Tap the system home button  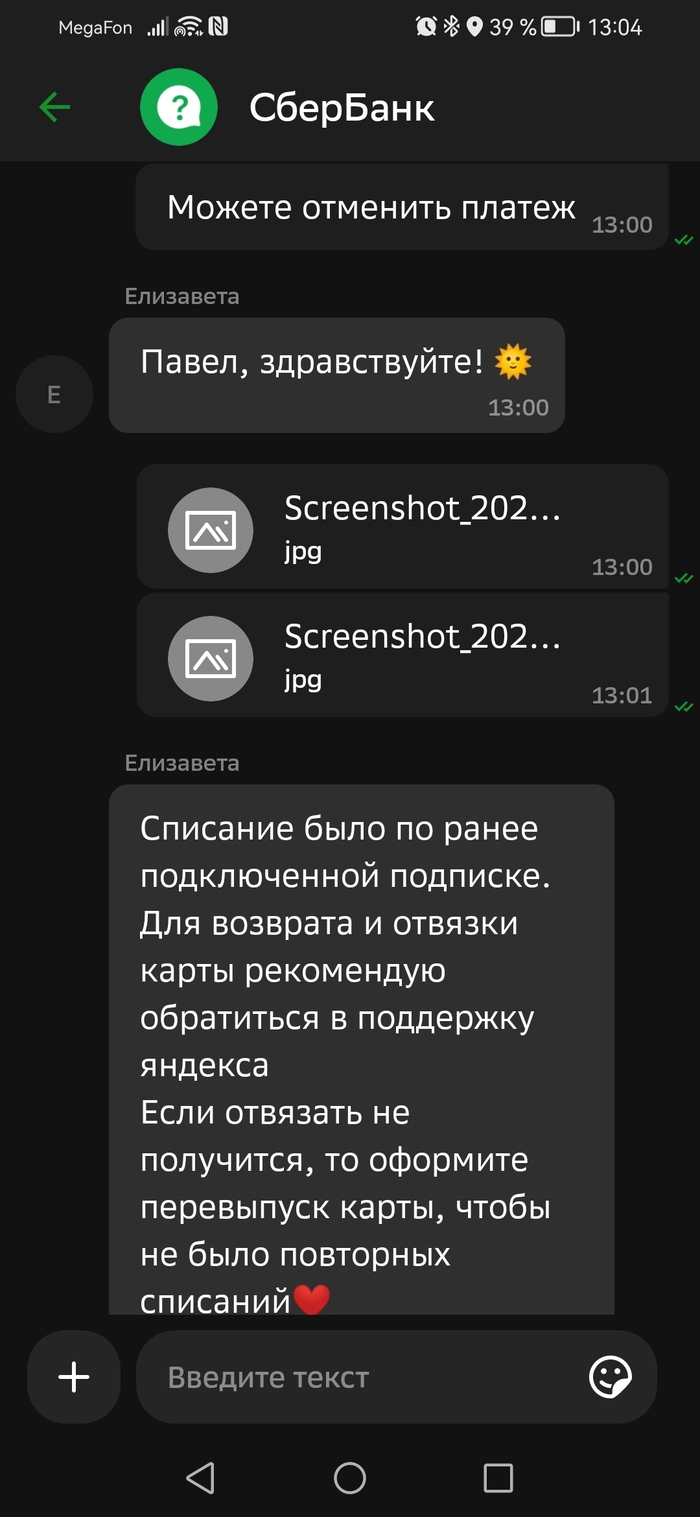tap(350, 1477)
